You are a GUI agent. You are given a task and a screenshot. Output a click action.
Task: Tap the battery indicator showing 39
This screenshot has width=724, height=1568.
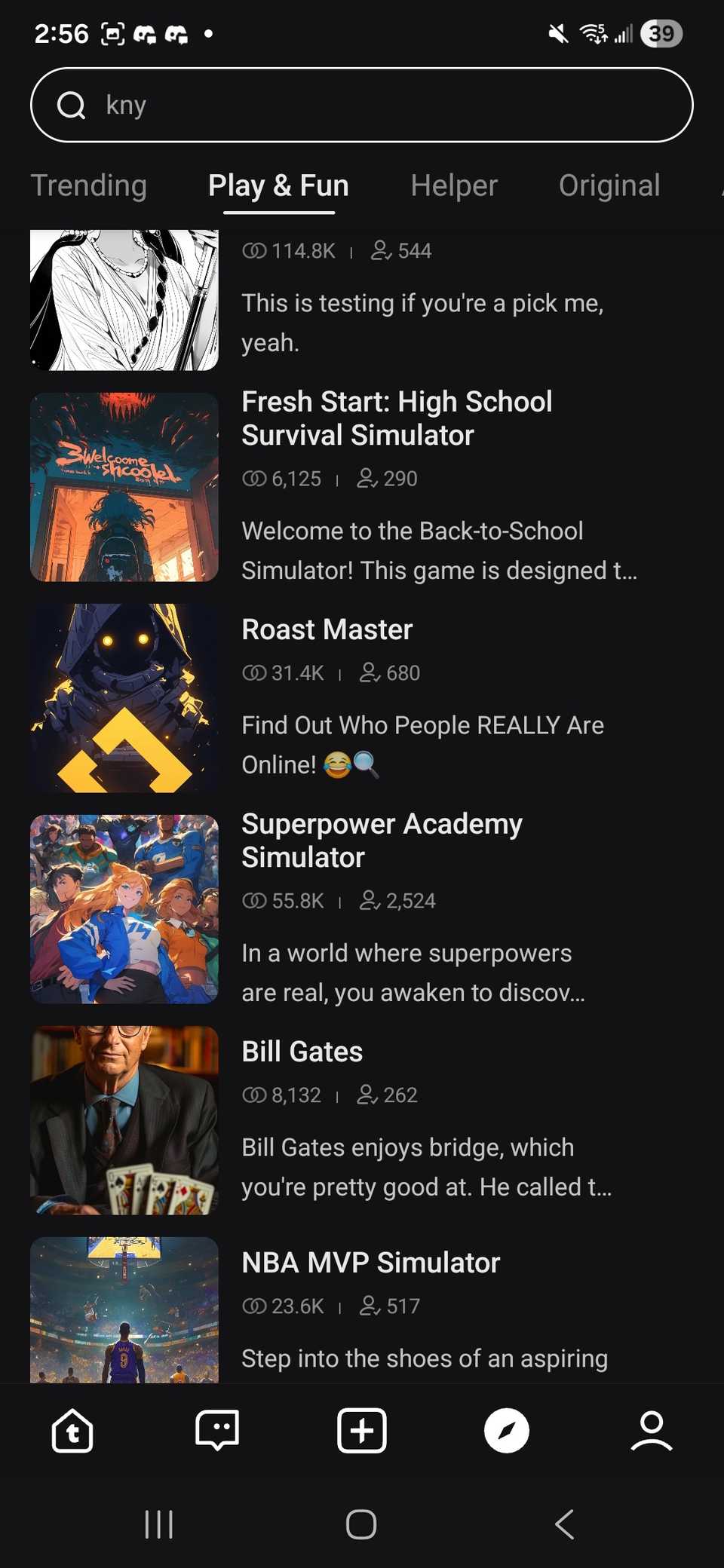(x=661, y=33)
